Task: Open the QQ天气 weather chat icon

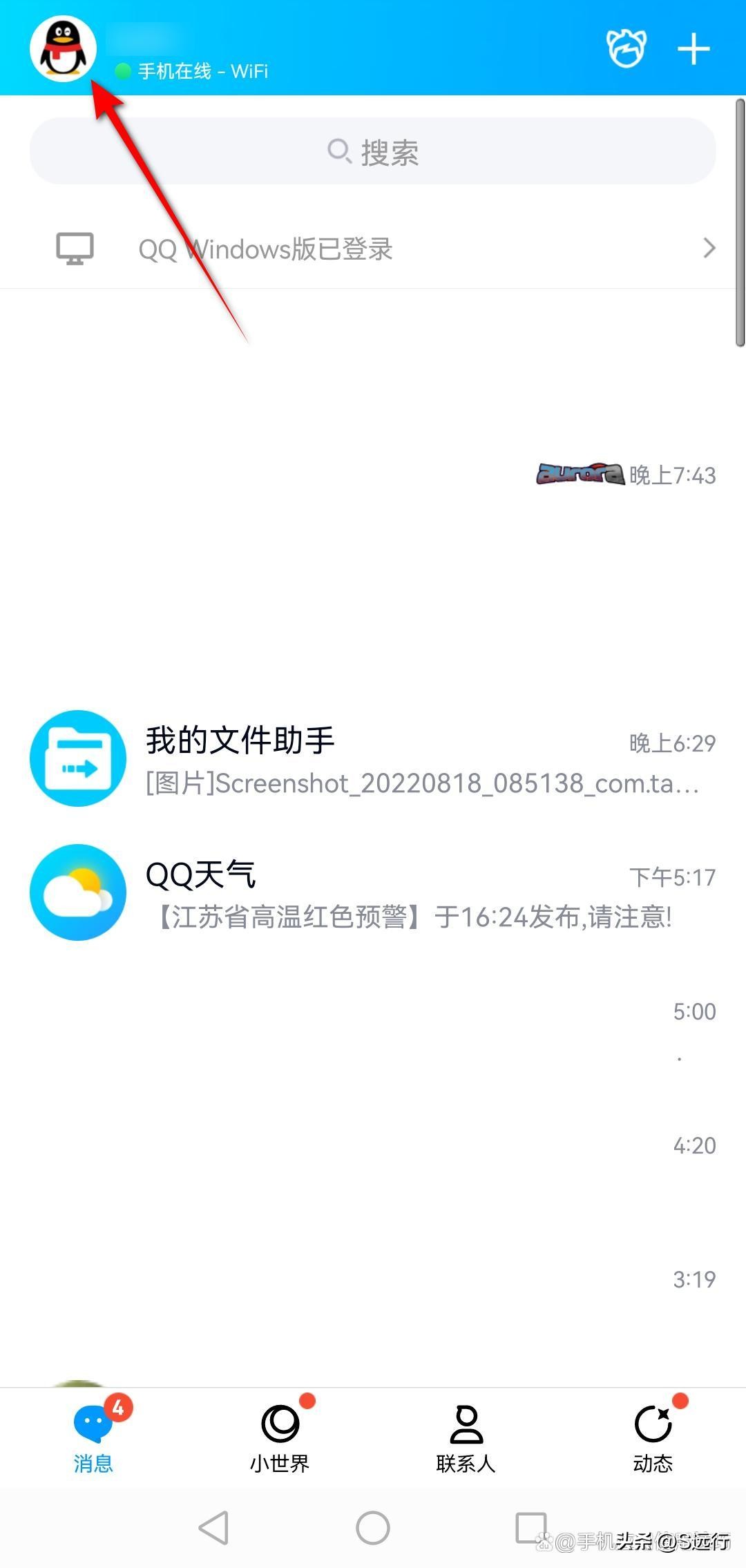Action: click(x=77, y=893)
